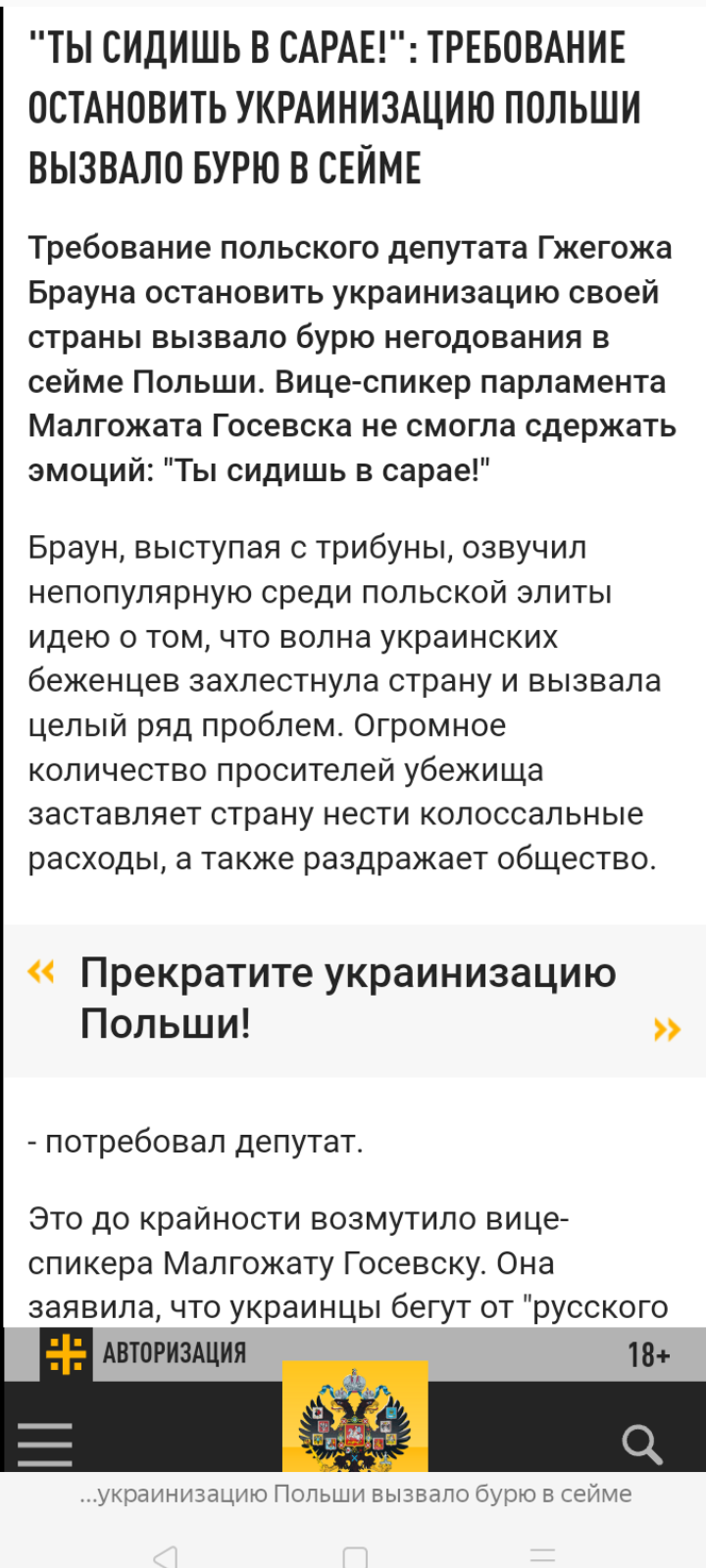Open the Авторизация login link
Screen dimensions: 706x1568
pyautogui.click(x=175, y=1353)
